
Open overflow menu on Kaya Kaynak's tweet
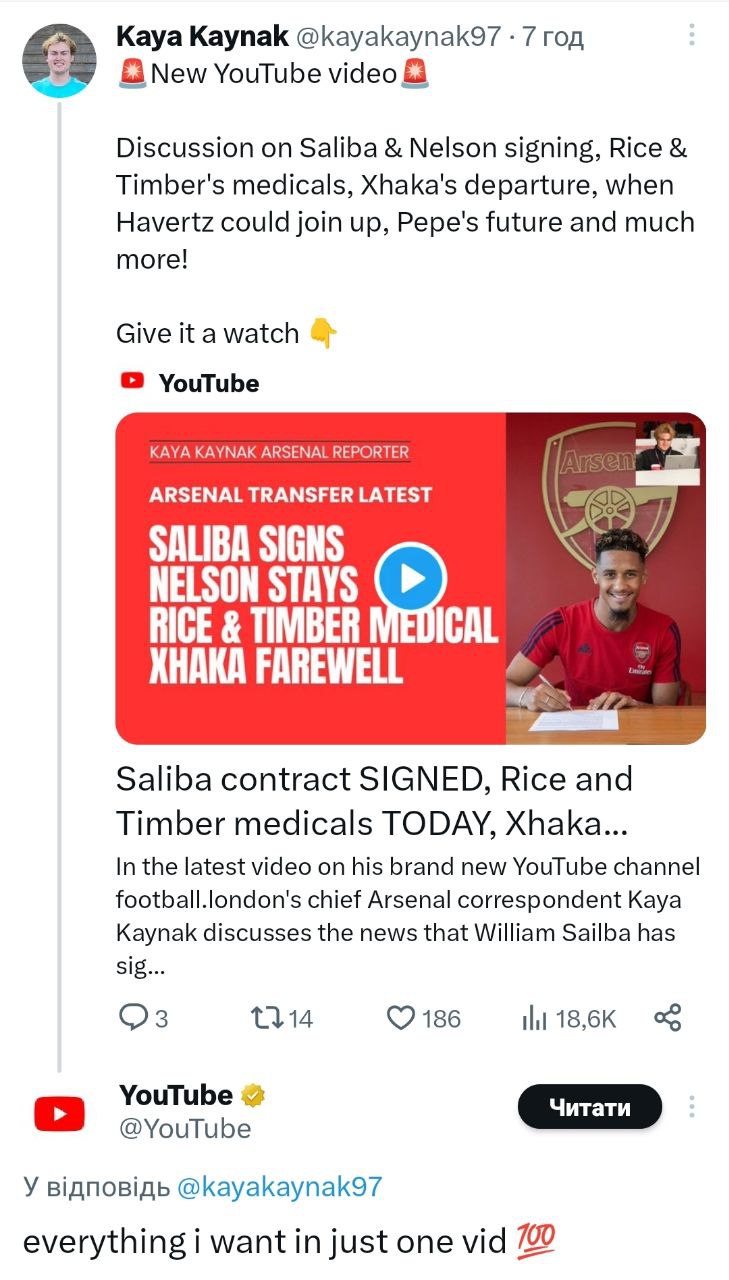tap(692, 36)
